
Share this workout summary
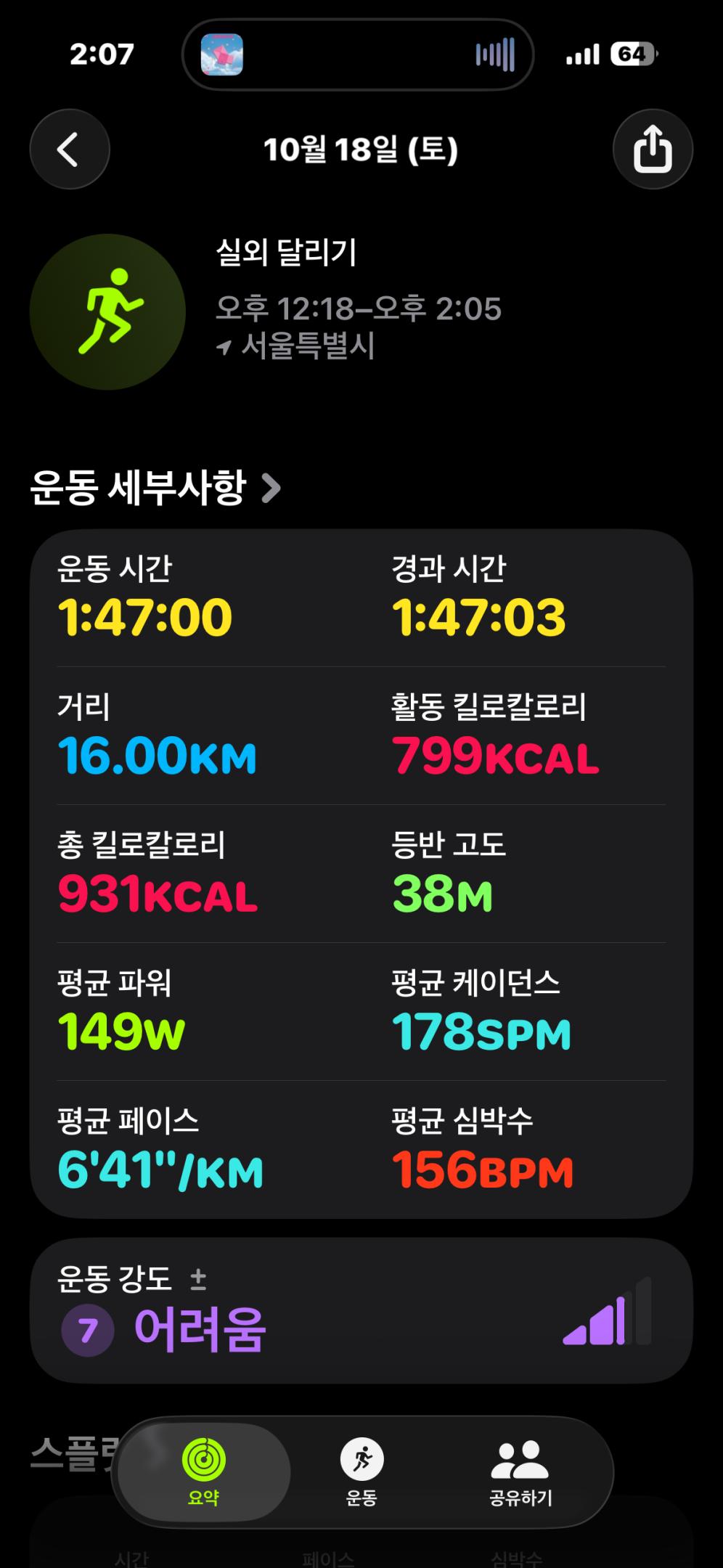653,150
